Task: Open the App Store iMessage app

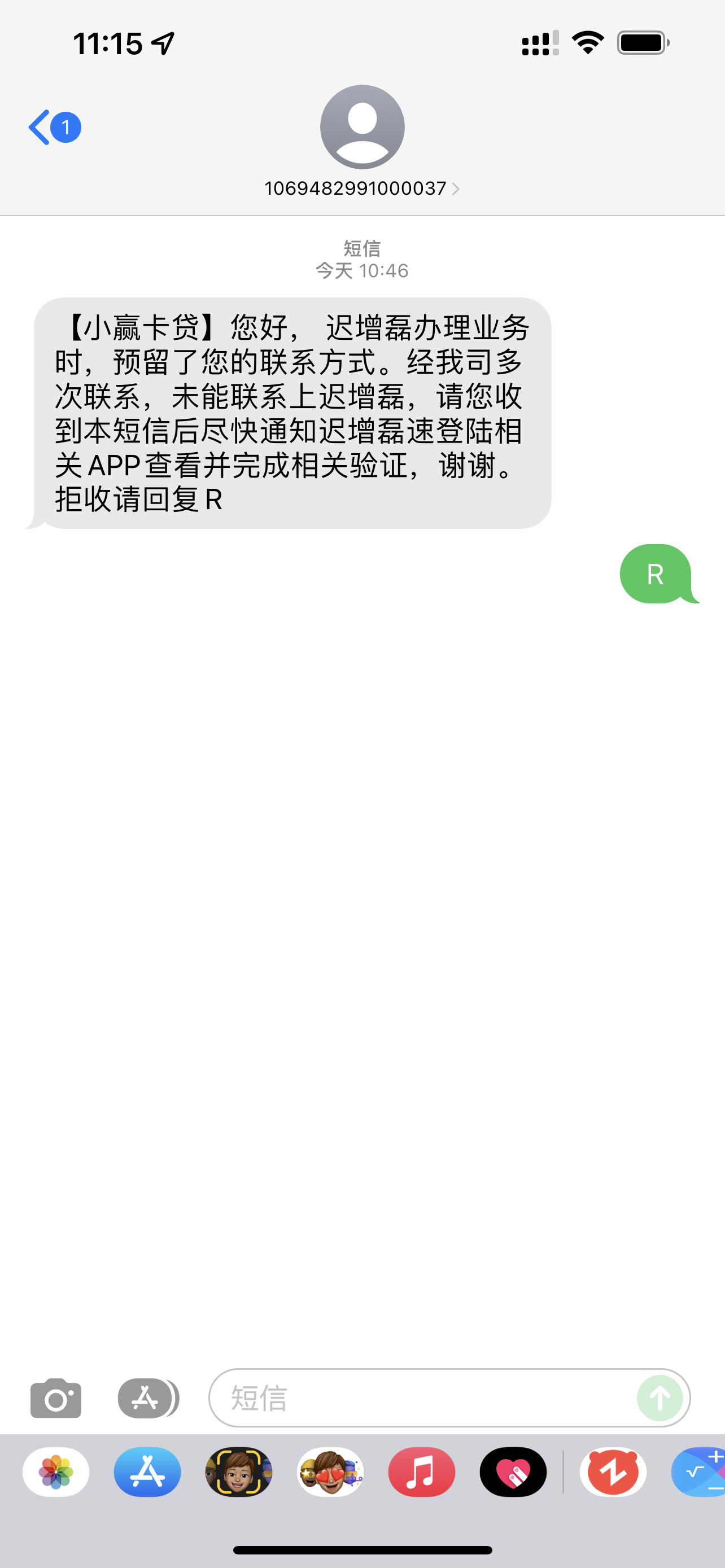Action: point(147,1473)
